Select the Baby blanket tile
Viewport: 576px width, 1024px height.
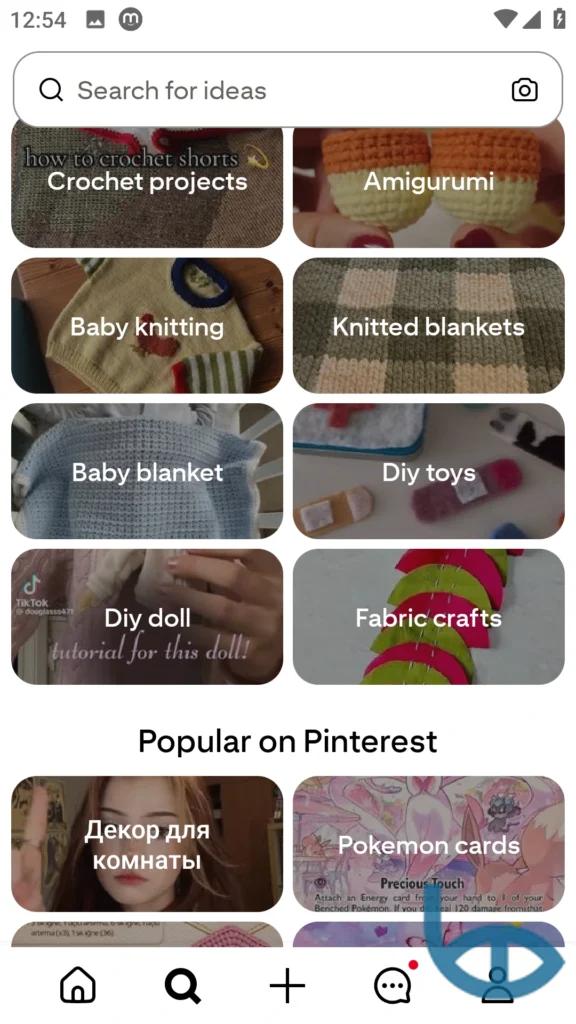coord(147,471)
